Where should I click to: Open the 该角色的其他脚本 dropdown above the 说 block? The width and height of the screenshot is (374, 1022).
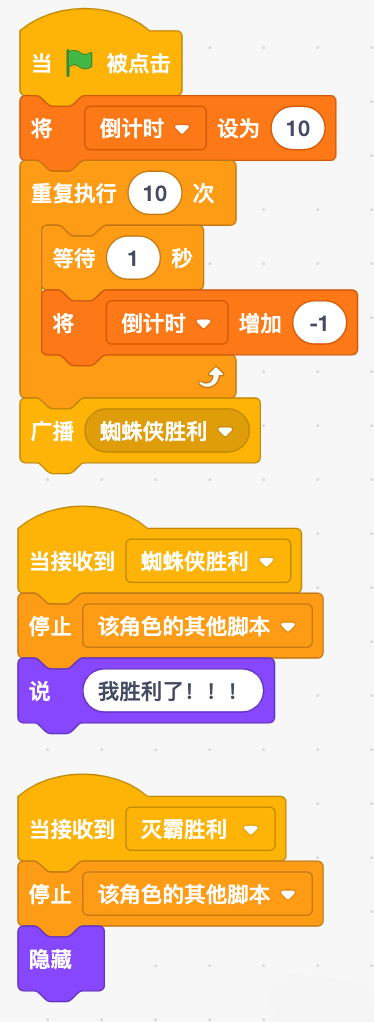point(197,626)
